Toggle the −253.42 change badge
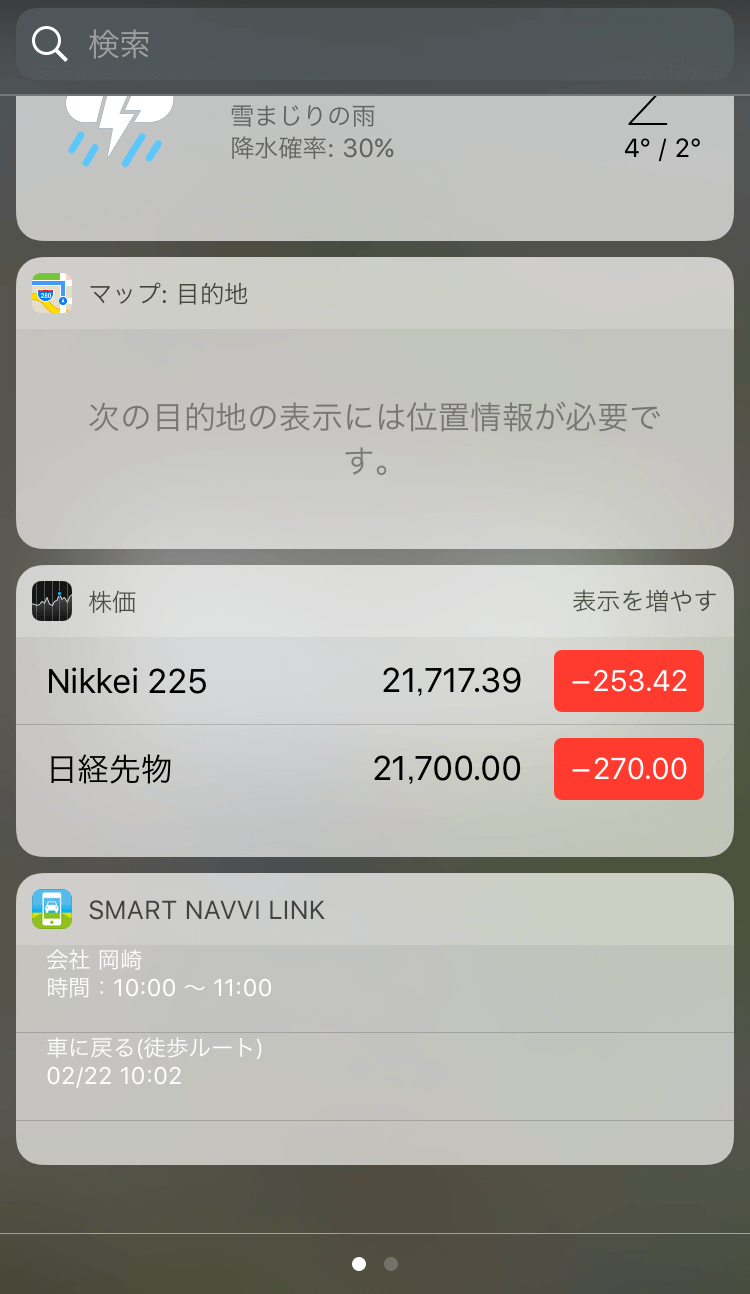The height and width of the screenshot is (1294, 750). point(629,681)
